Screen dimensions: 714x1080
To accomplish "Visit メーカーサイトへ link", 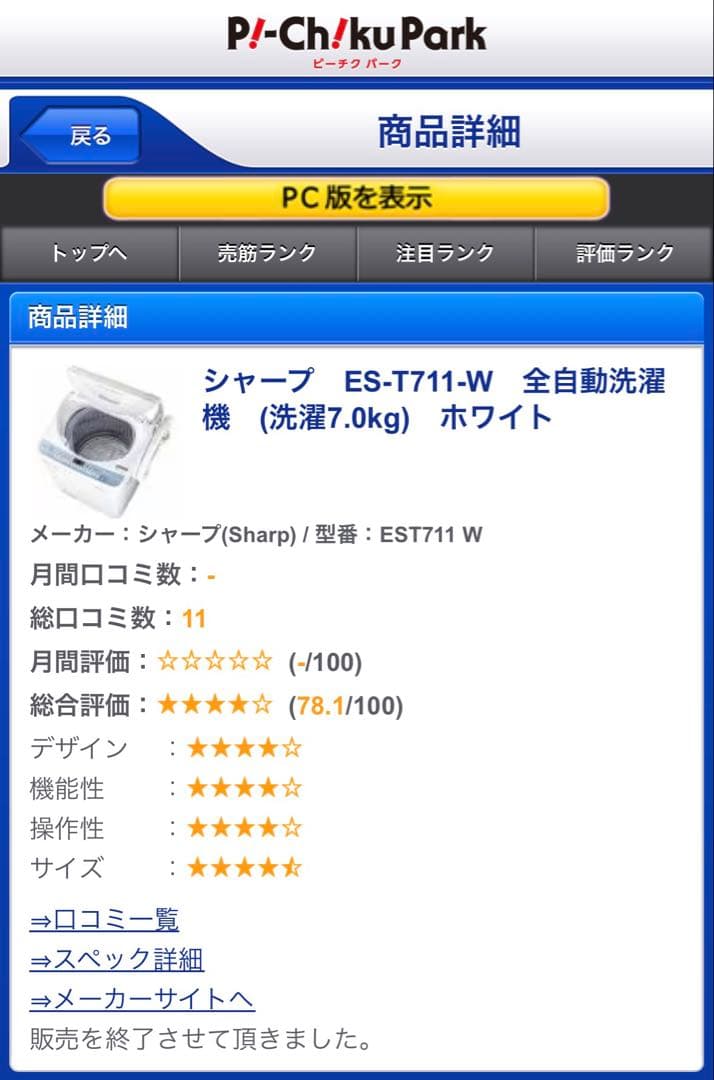I will pos(142,999).
